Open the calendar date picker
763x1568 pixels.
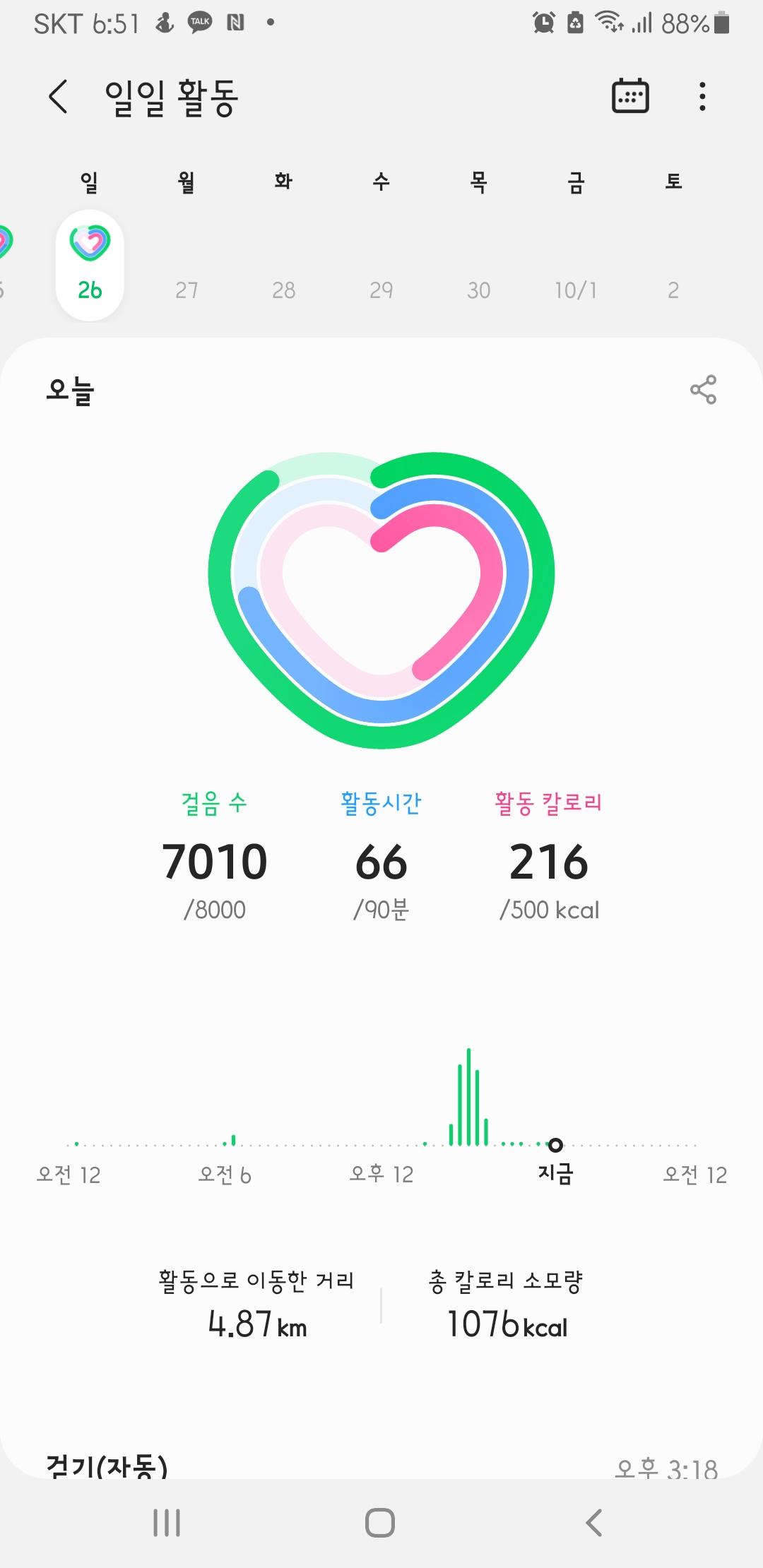(x=629, y=96)
